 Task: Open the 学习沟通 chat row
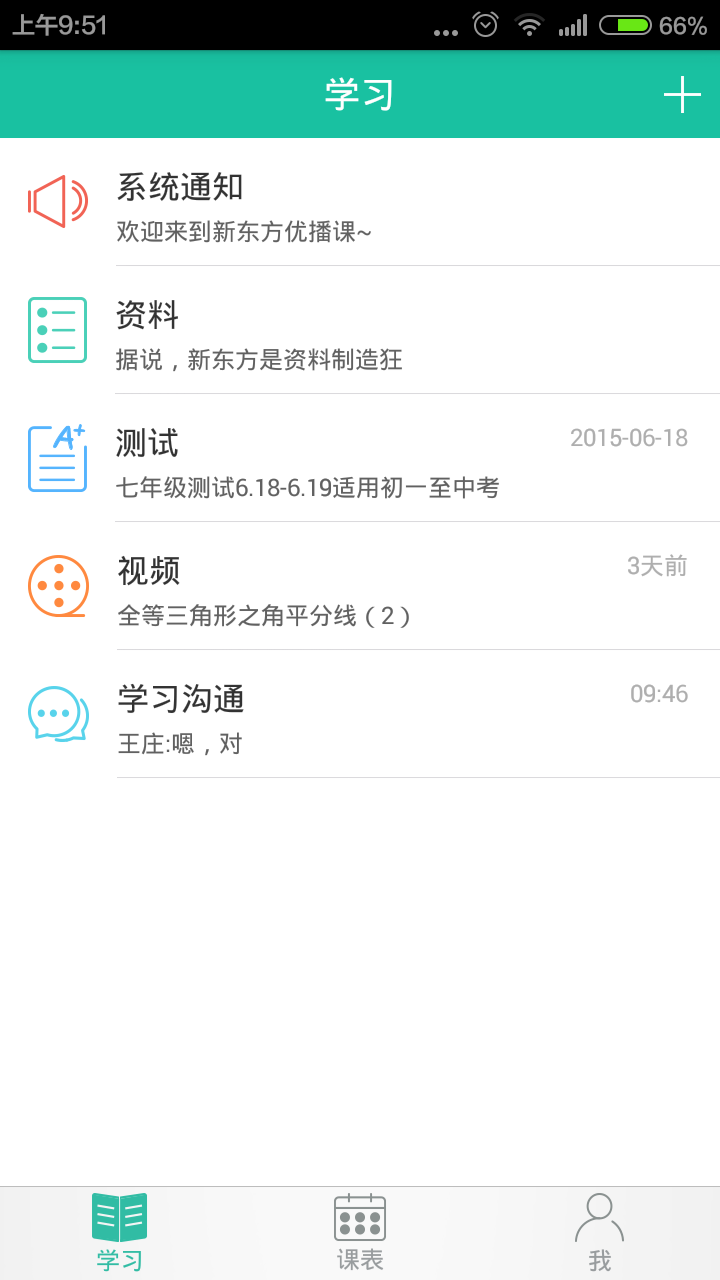click(360, 715)
